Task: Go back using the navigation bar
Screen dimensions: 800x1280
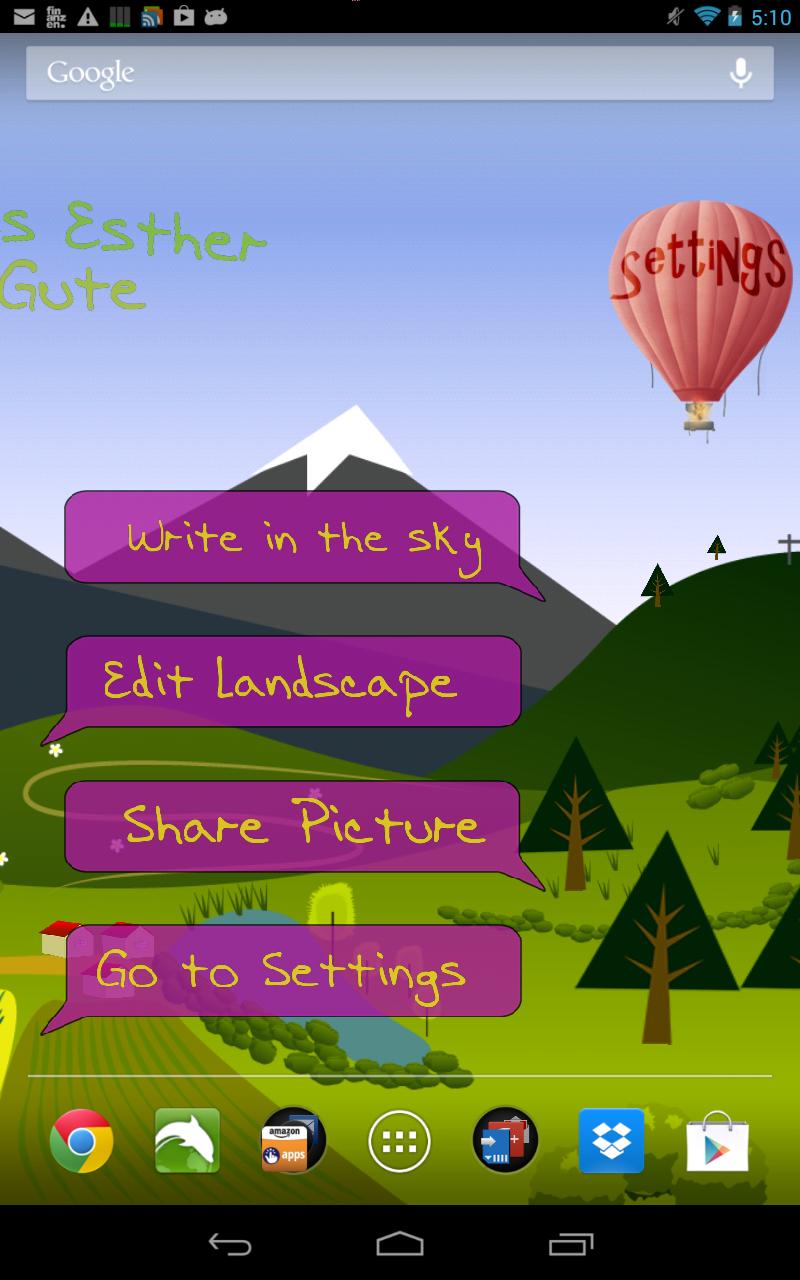Action: pos(230,1244)
